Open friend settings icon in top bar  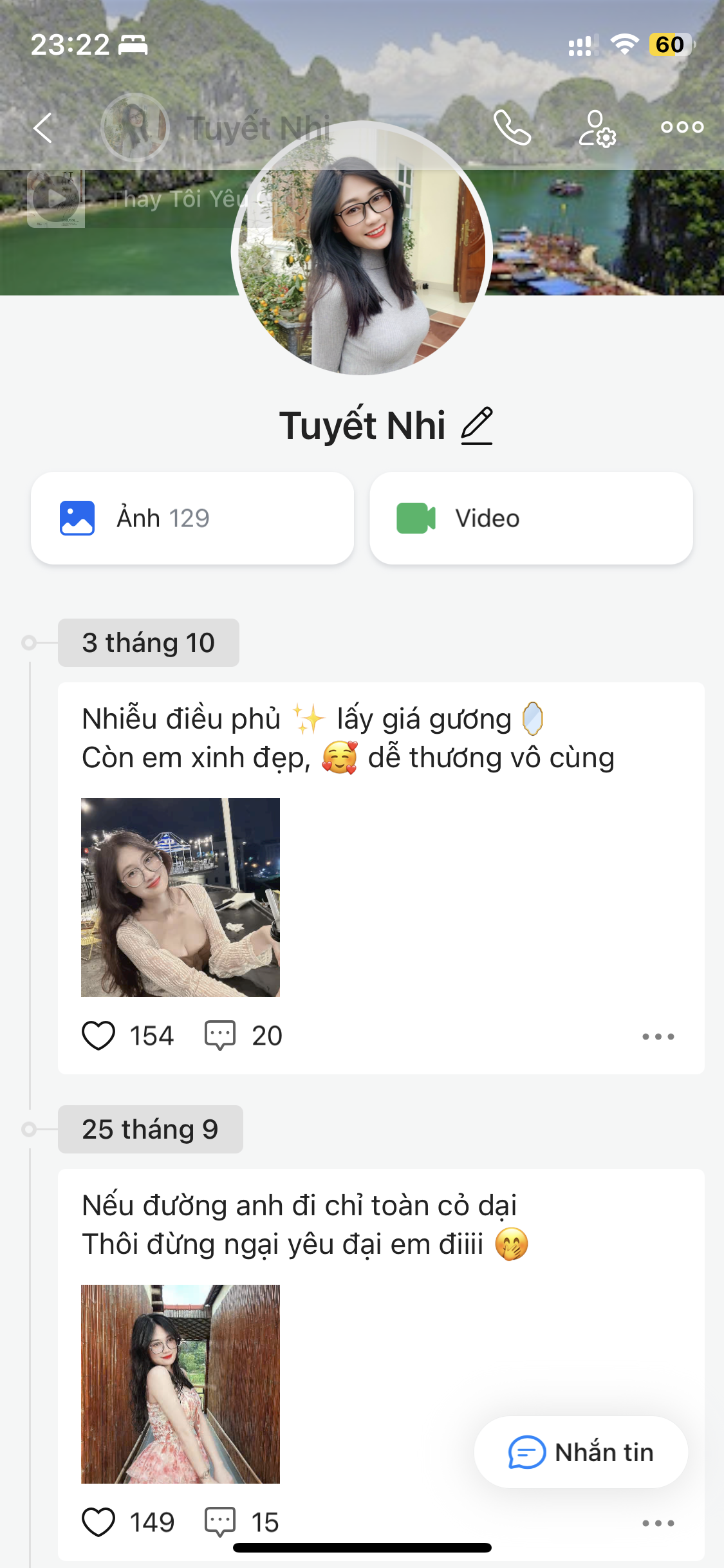pos(597,128)
